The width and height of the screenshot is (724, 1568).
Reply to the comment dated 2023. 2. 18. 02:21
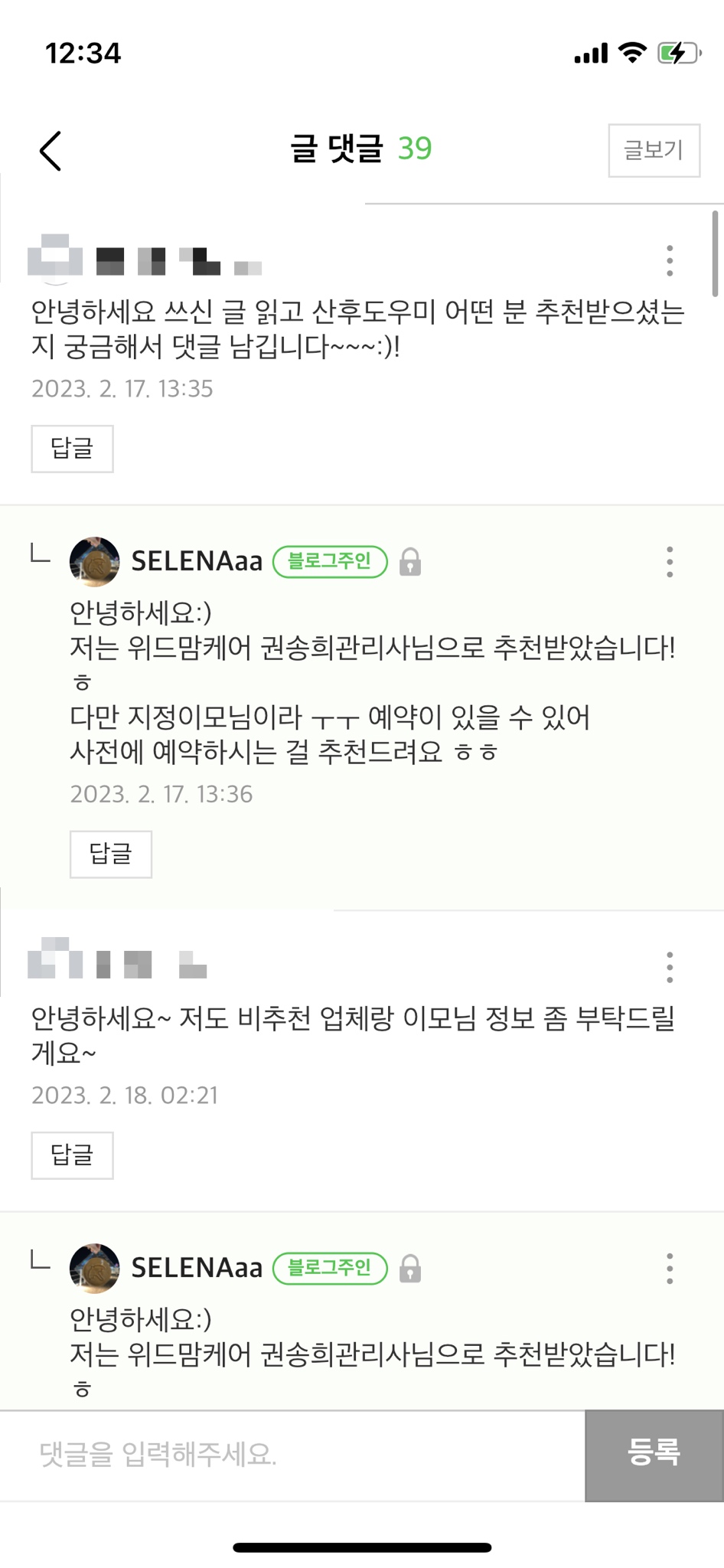72,1155
